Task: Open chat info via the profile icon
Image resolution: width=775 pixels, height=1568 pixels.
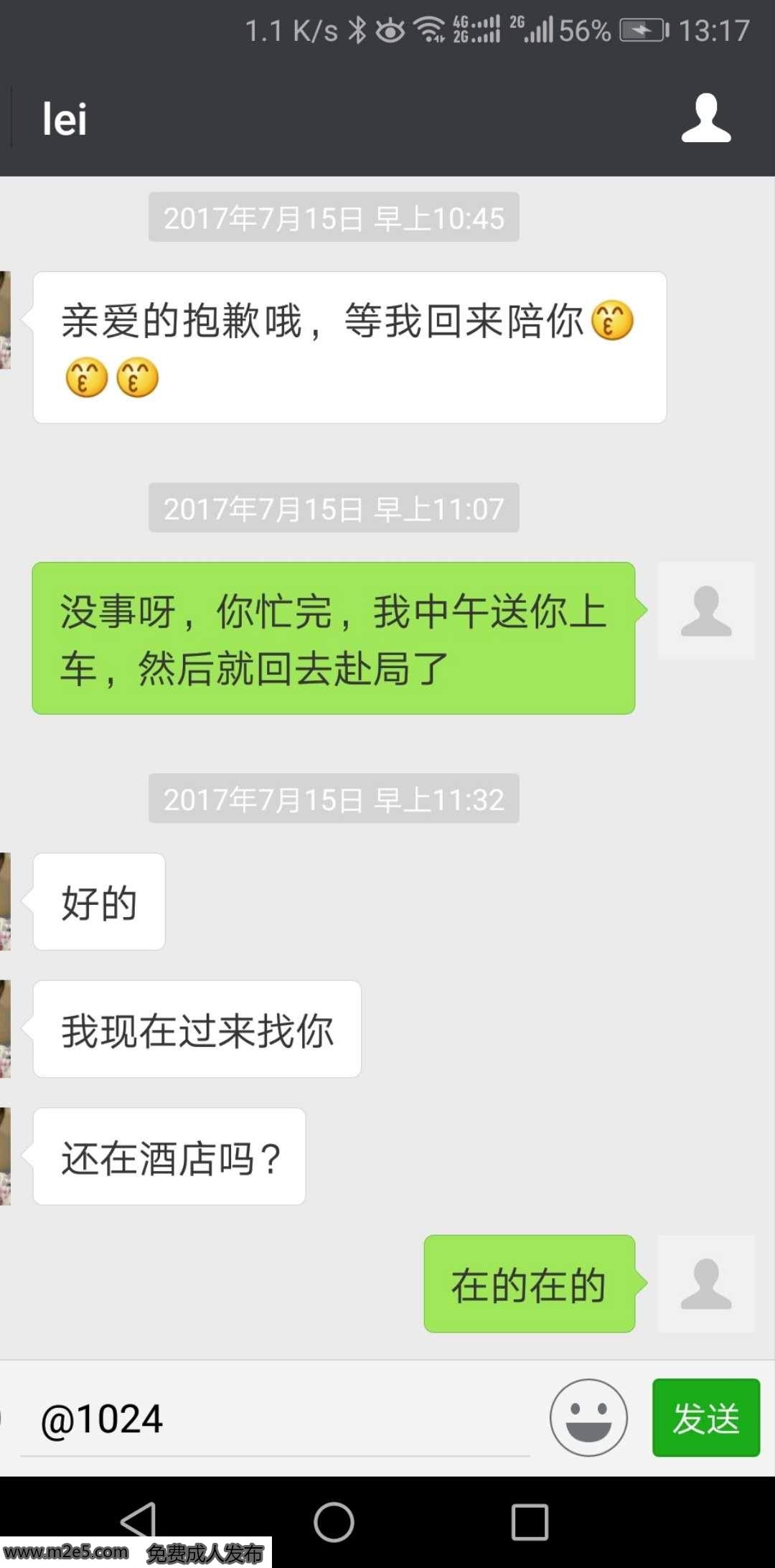Action: (x=706, y=118)
